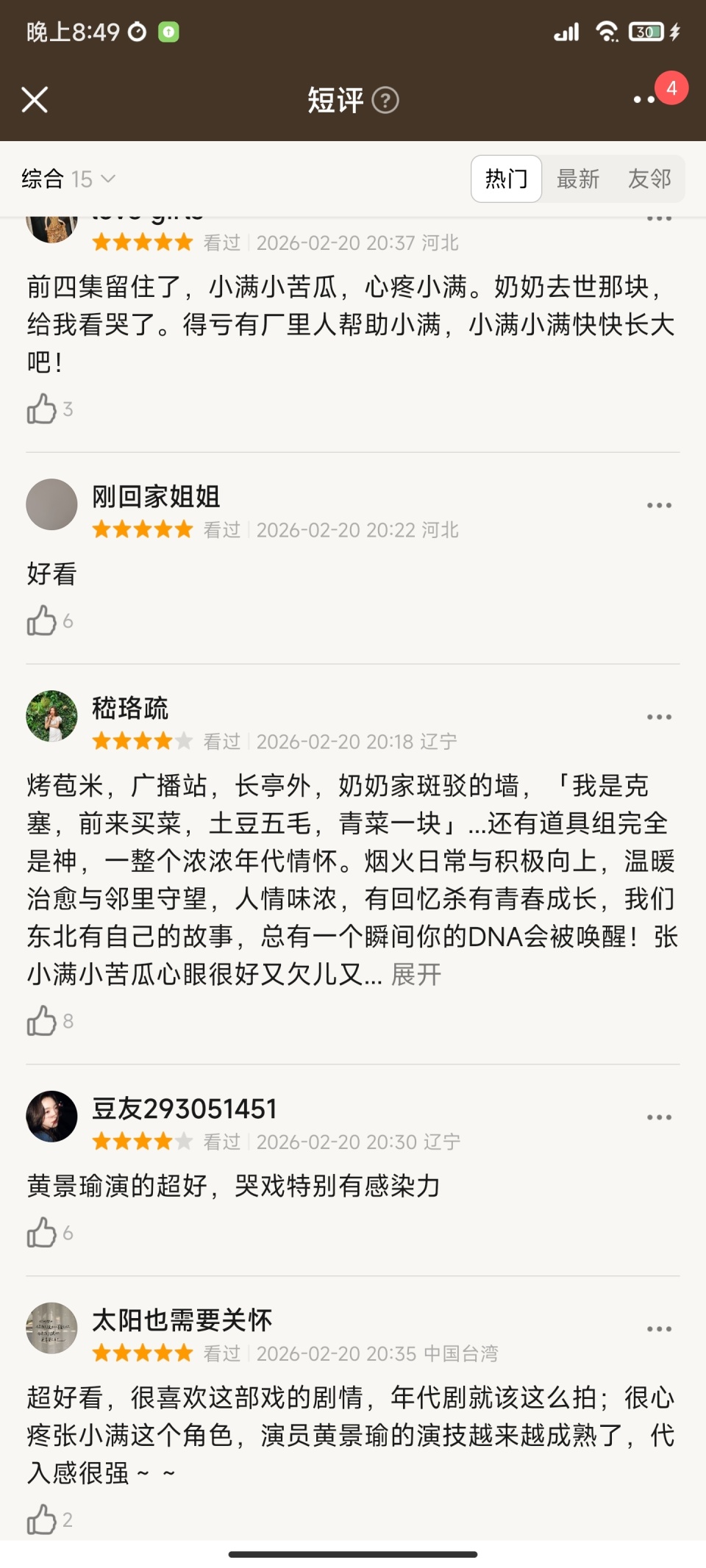This screenshot has width=706, height=1568.
Task: Tap the four-star rating on 豆友293051451's review
Action: point(142,1142)
